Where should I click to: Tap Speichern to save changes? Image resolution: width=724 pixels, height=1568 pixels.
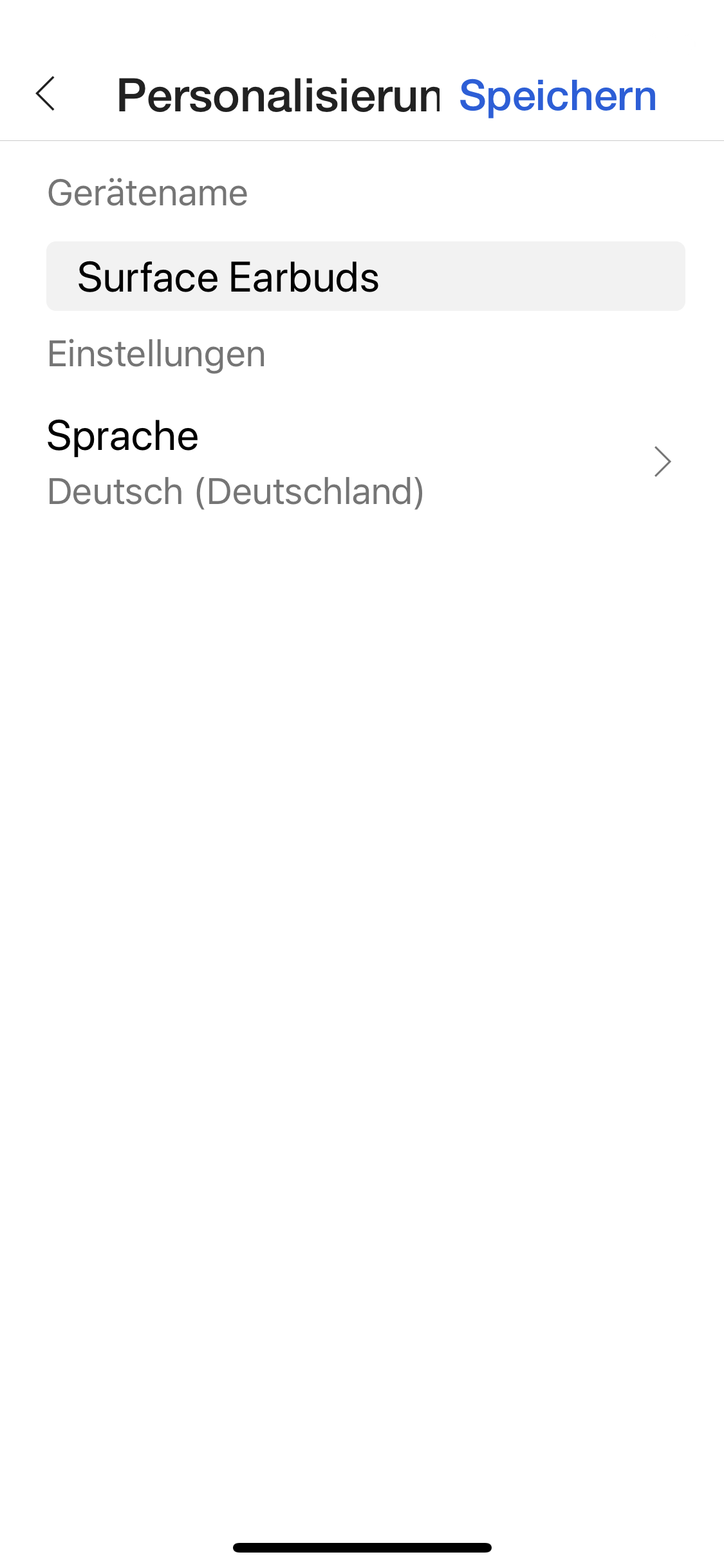[557, 96]
